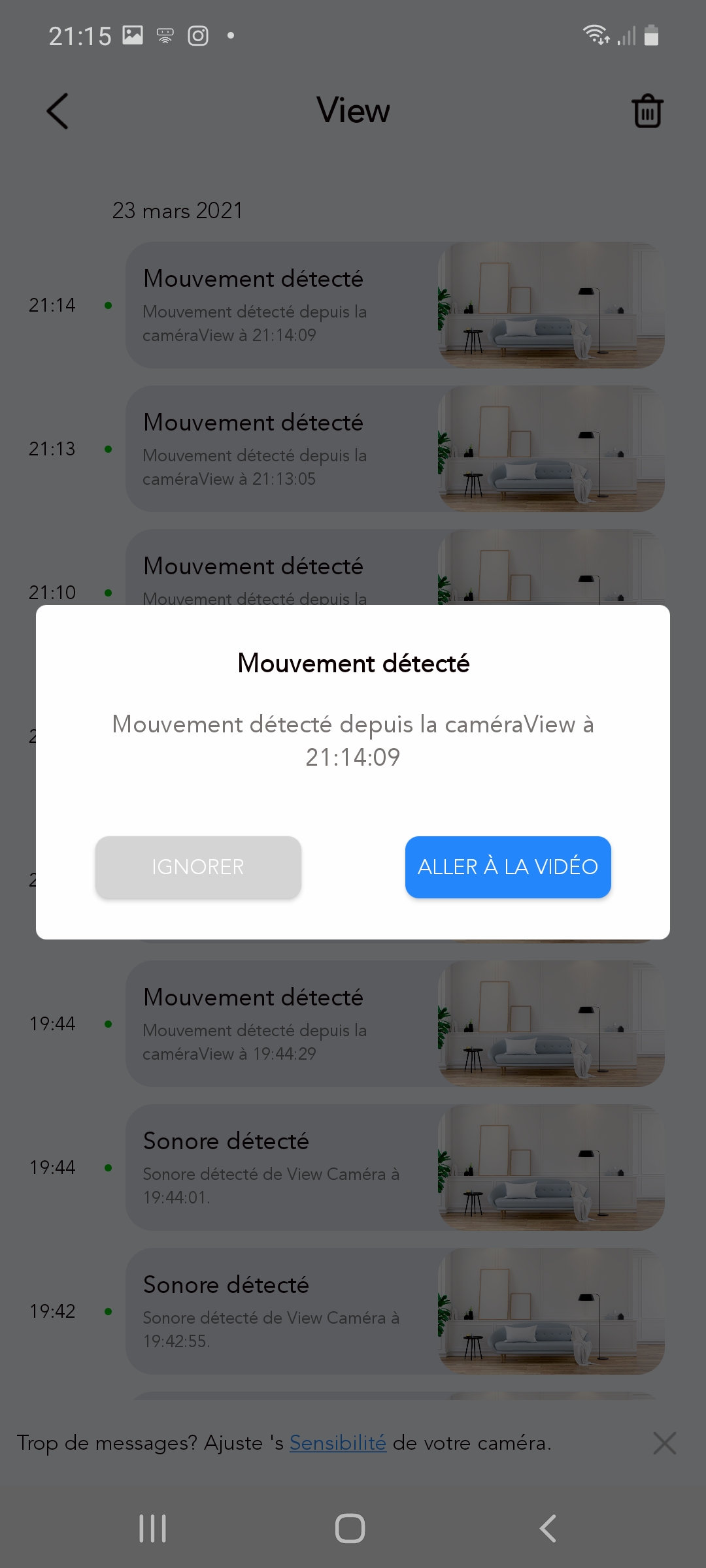Open the 21:13:05 motion detected event
This screenshot has width=706, height=1568.
[395, 449]
